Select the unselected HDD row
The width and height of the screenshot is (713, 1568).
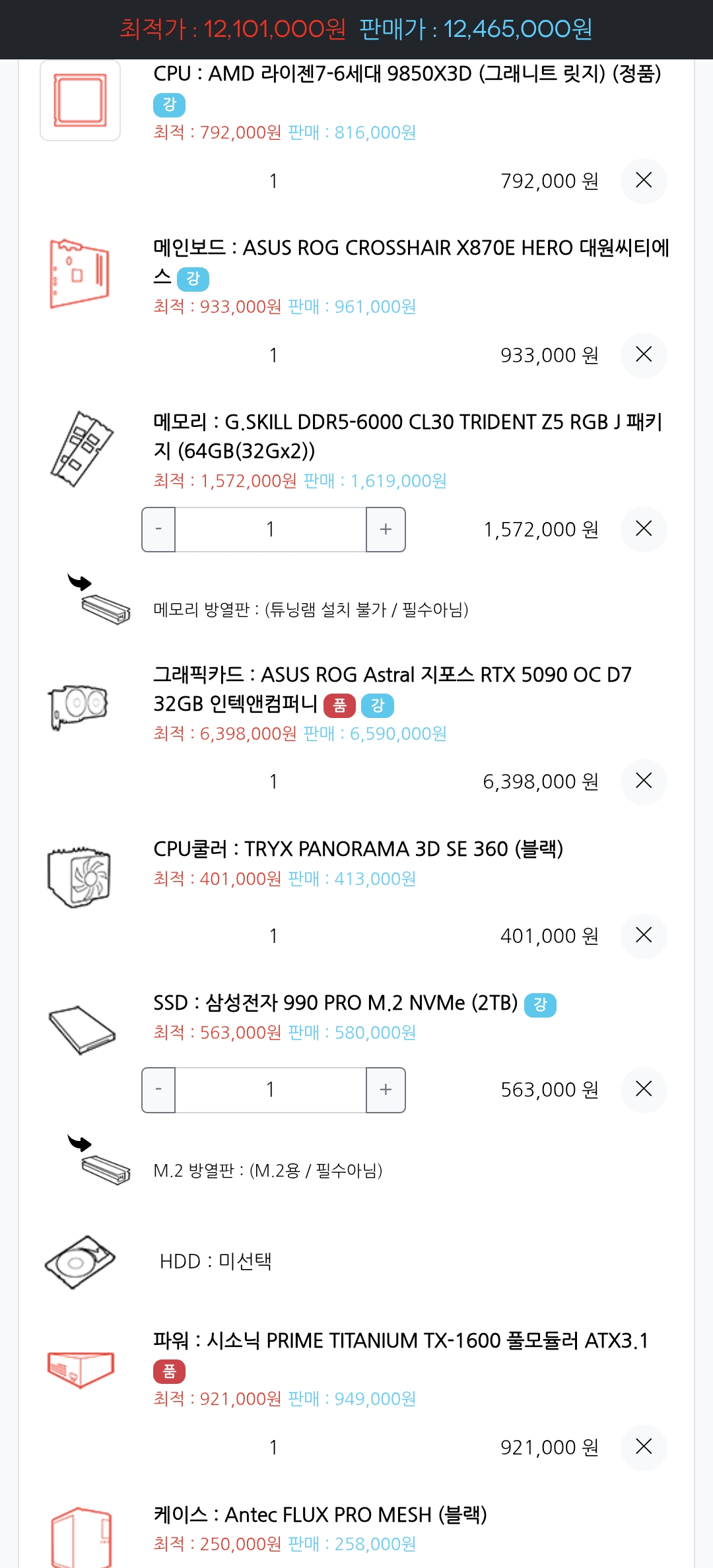coord(215,1261)
